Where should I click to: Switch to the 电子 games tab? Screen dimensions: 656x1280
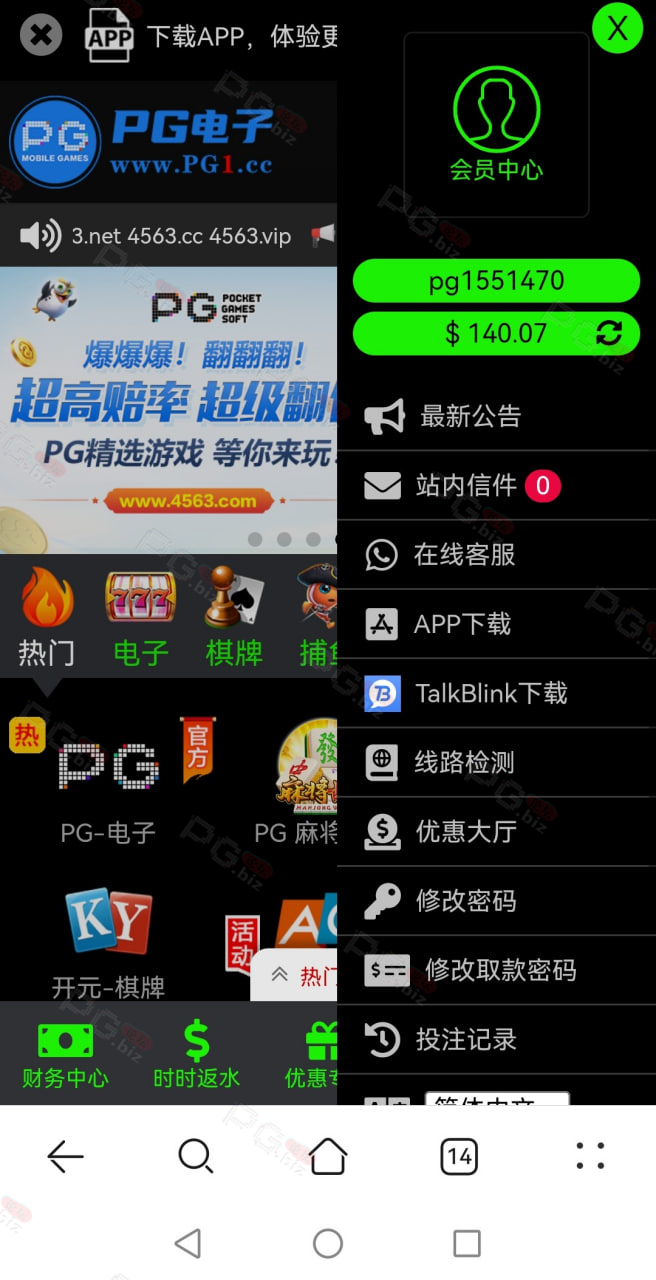point(141,618)
